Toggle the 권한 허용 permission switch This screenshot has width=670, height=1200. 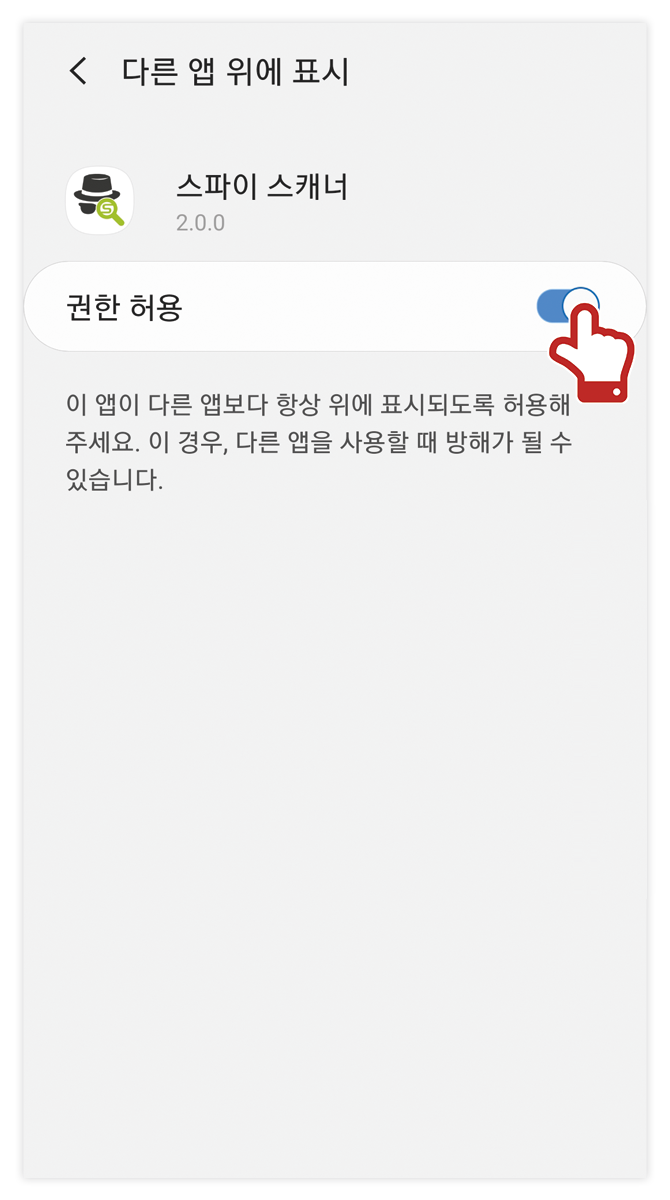coord(567,305)
